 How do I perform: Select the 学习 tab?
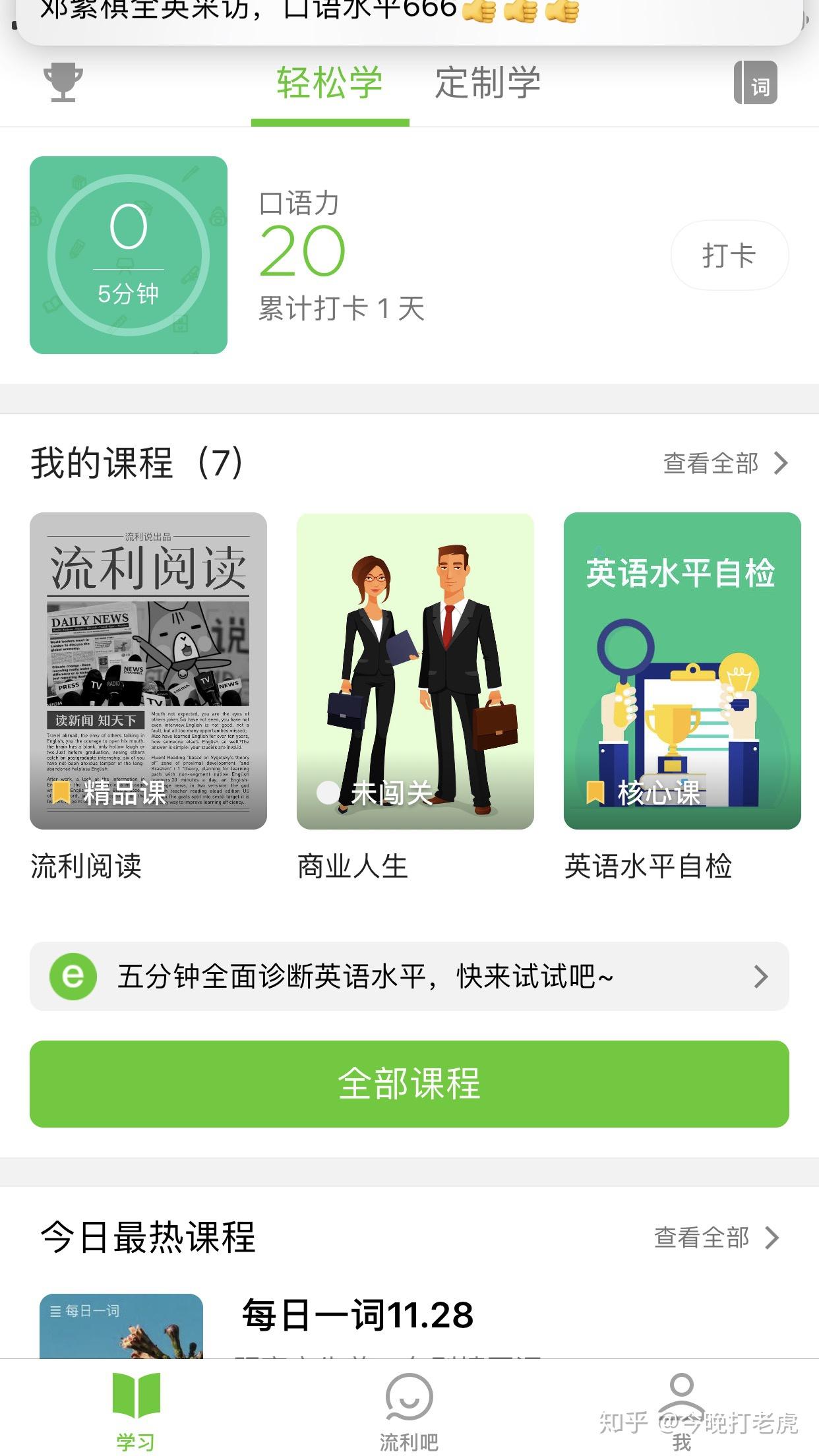(136, 1411)
